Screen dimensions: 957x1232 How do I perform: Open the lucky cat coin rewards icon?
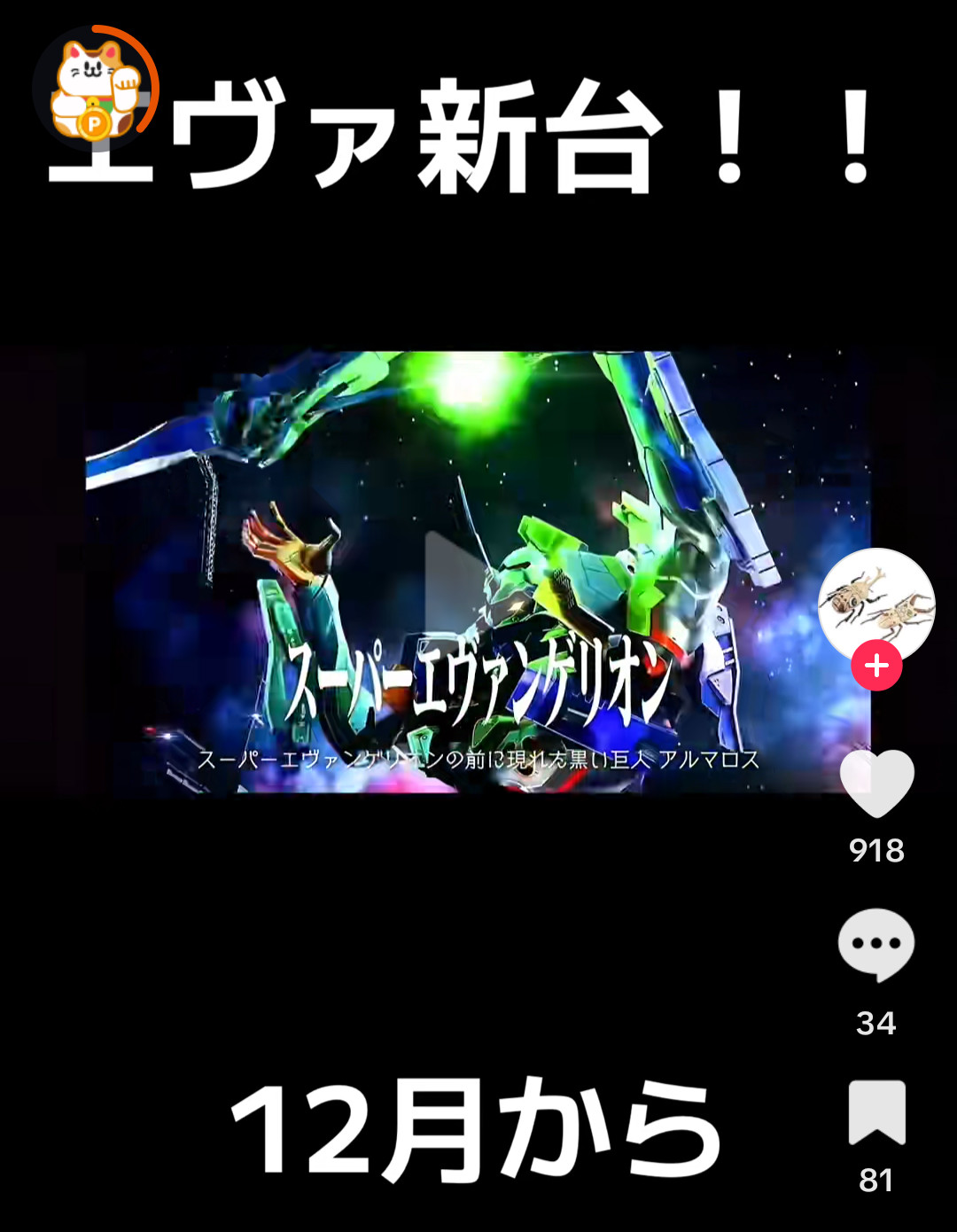[95, 89]
